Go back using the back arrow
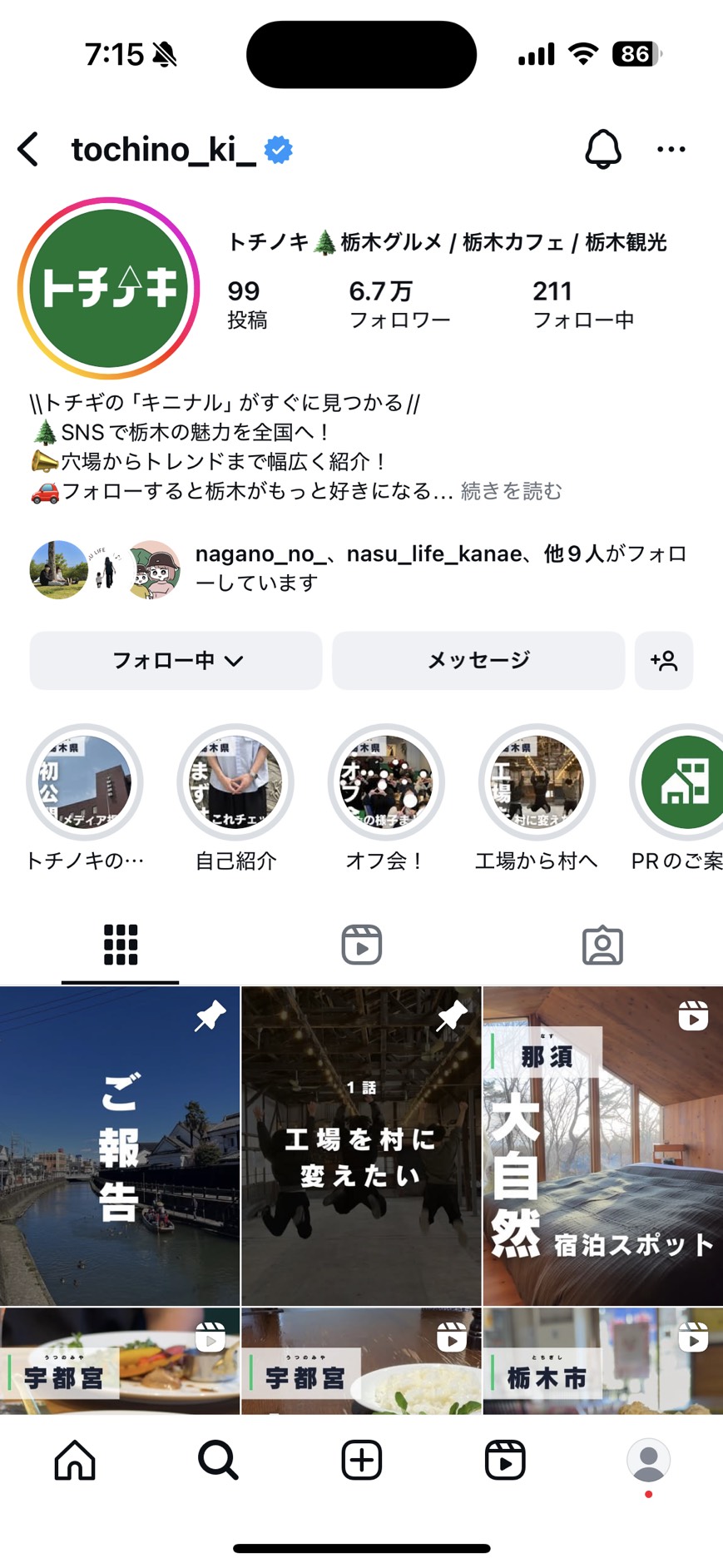The image size is (723, 1568). tap(27, 150)
